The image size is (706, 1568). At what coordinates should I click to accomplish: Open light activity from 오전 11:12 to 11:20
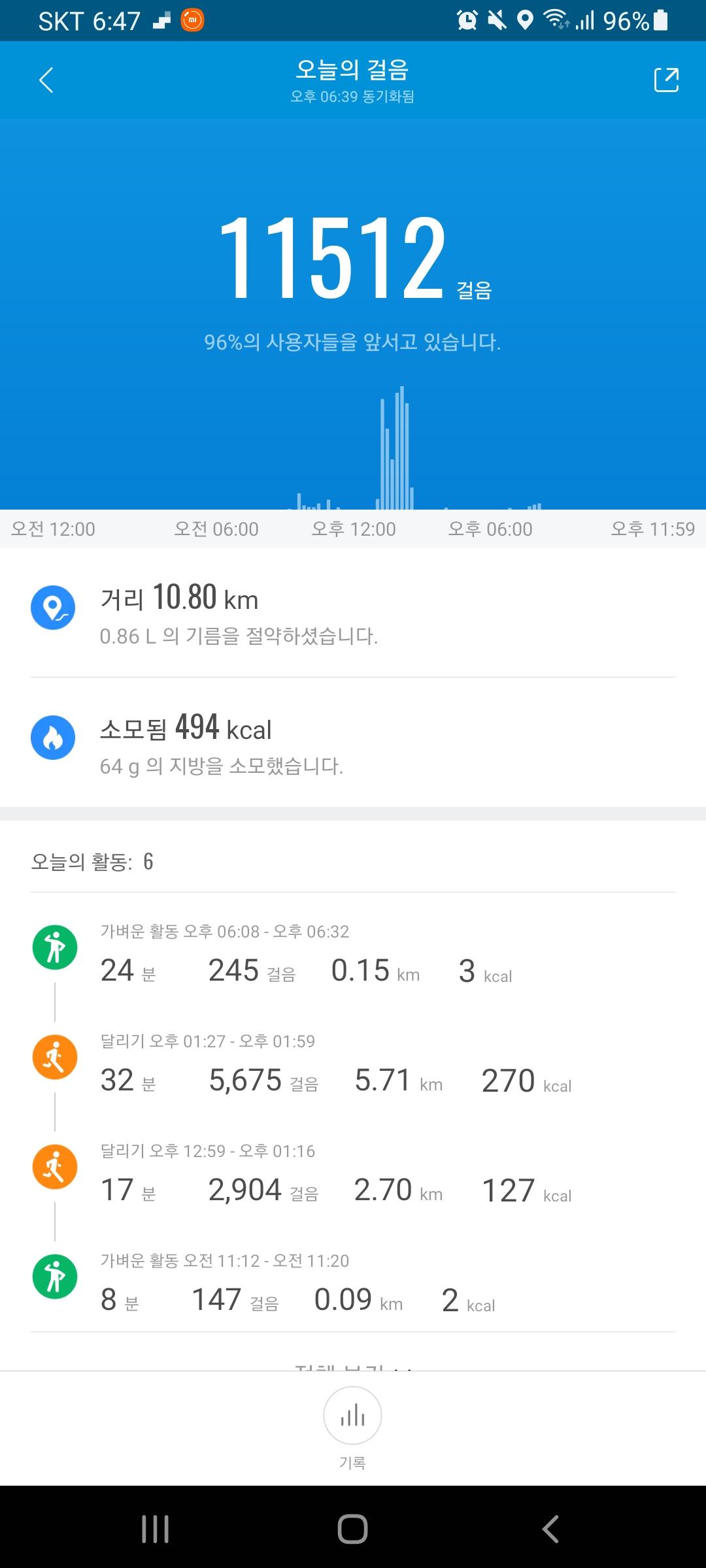[353, 1284]
